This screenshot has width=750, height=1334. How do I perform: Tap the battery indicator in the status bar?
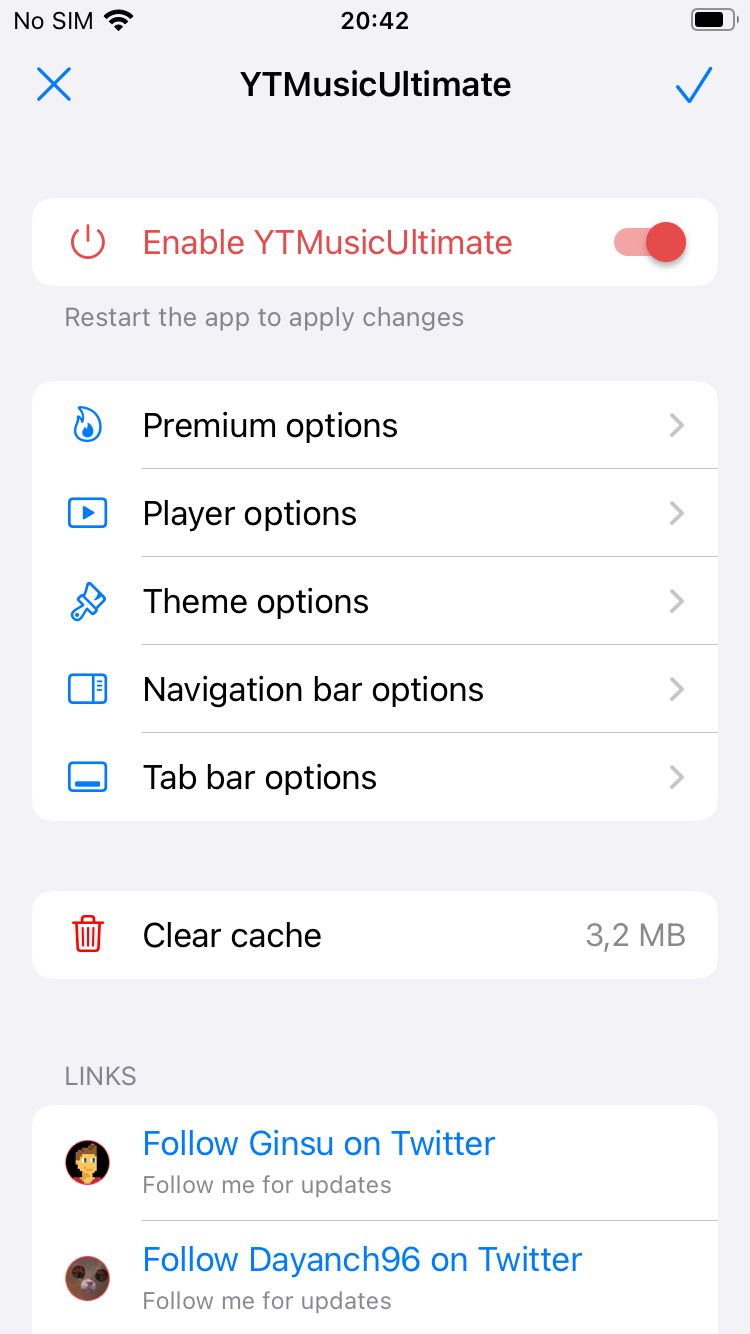(714, 18)
